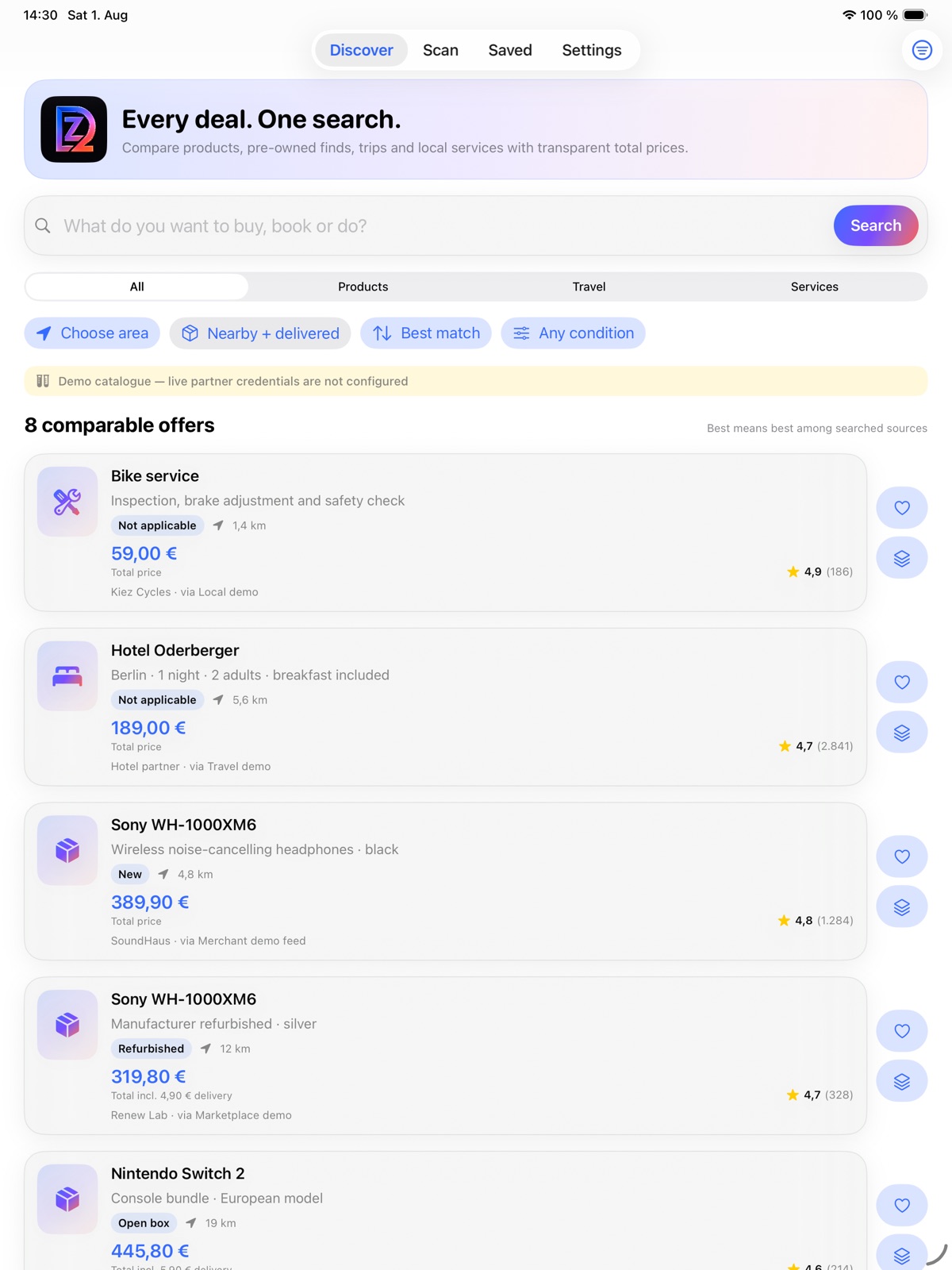952x1270 pixels.
Task: Save Hotel Oderberger with the heart icon
Action: click(x=902, y=682)
